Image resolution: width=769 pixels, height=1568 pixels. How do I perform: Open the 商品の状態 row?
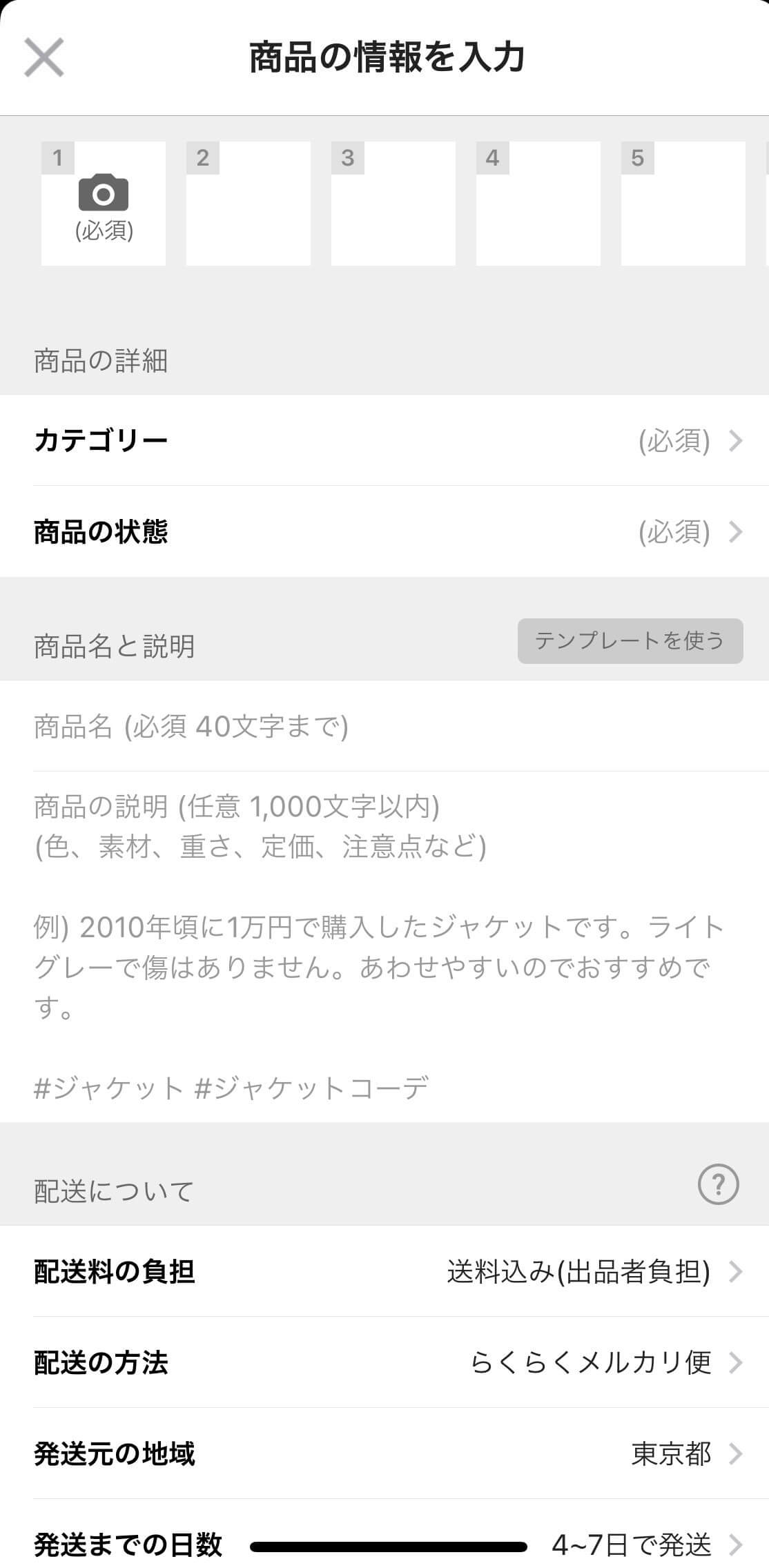coord(384,531)
